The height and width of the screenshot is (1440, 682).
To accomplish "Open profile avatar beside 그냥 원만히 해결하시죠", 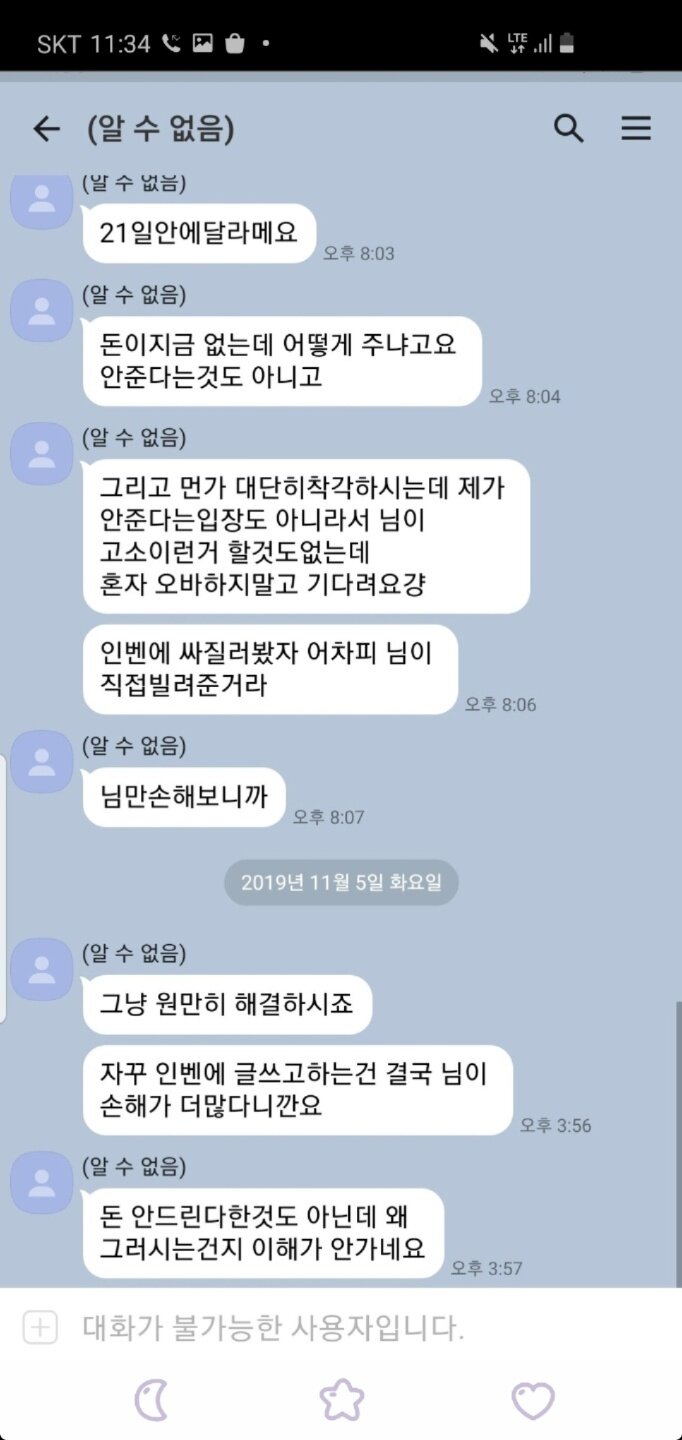I will (x=42, y=970).
